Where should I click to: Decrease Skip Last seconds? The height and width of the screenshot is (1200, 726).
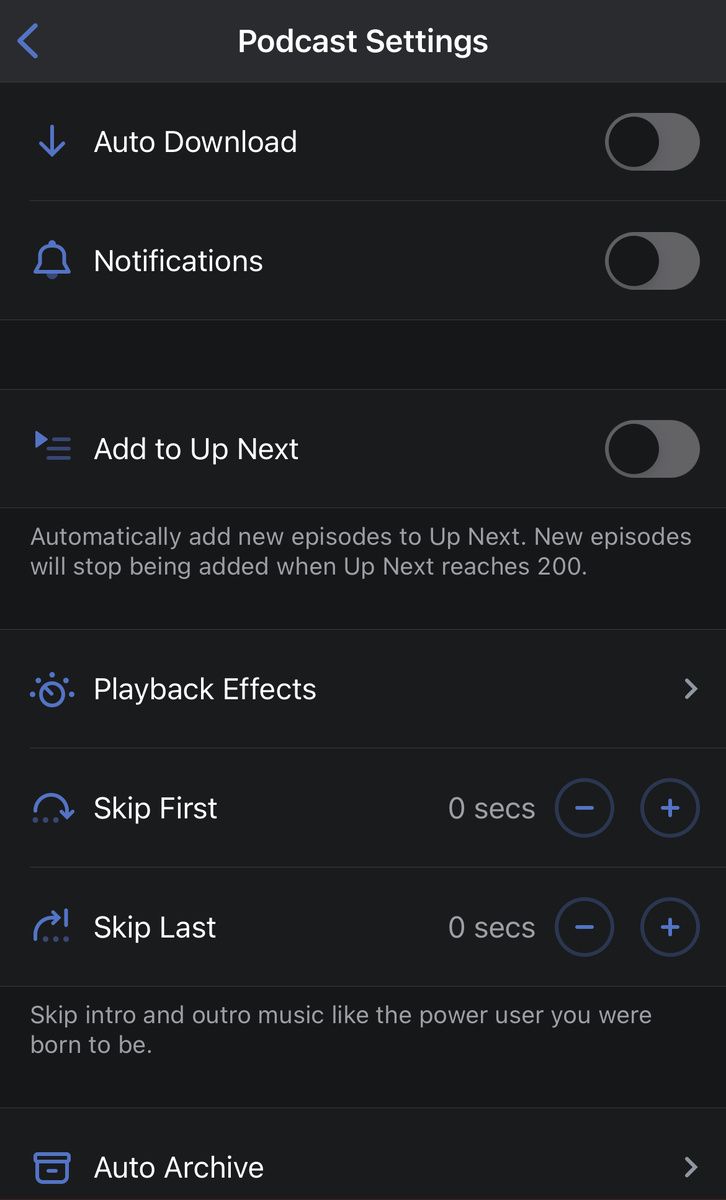pyautogui.click(x=585, y=927)
